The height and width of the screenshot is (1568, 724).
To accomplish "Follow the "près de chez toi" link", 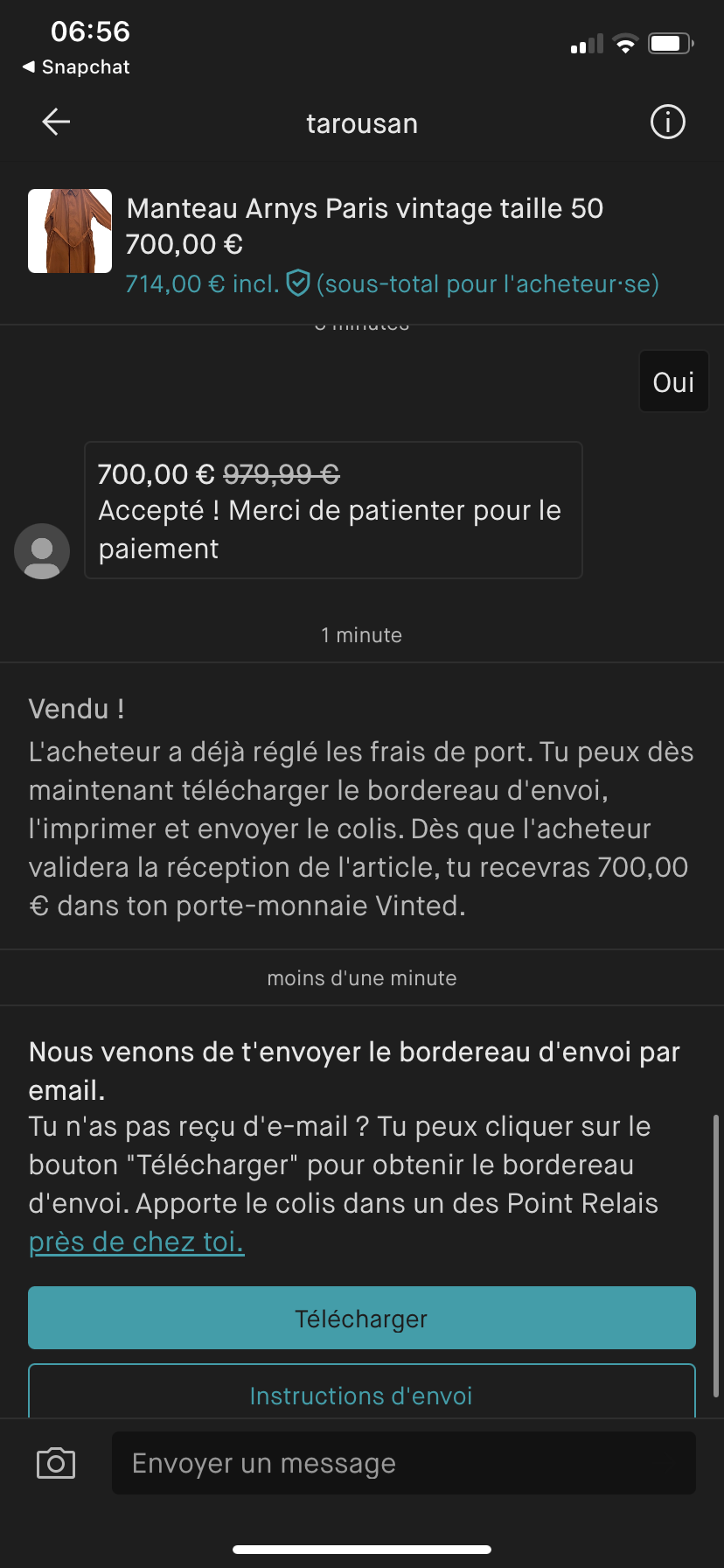I will pyautogui.click(x=136, y=1242).
